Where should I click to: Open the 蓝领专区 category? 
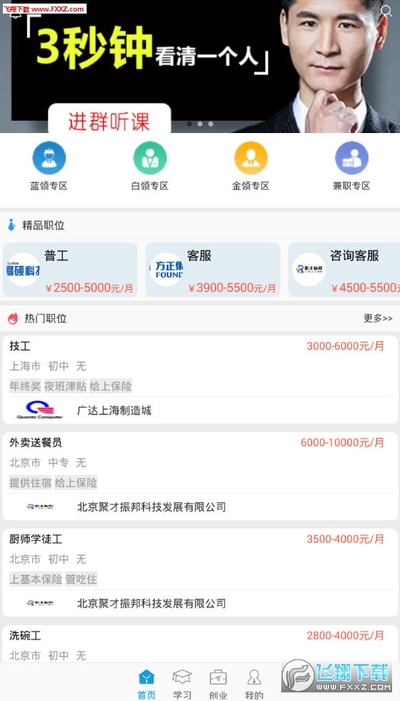click(x=49, y=166)
